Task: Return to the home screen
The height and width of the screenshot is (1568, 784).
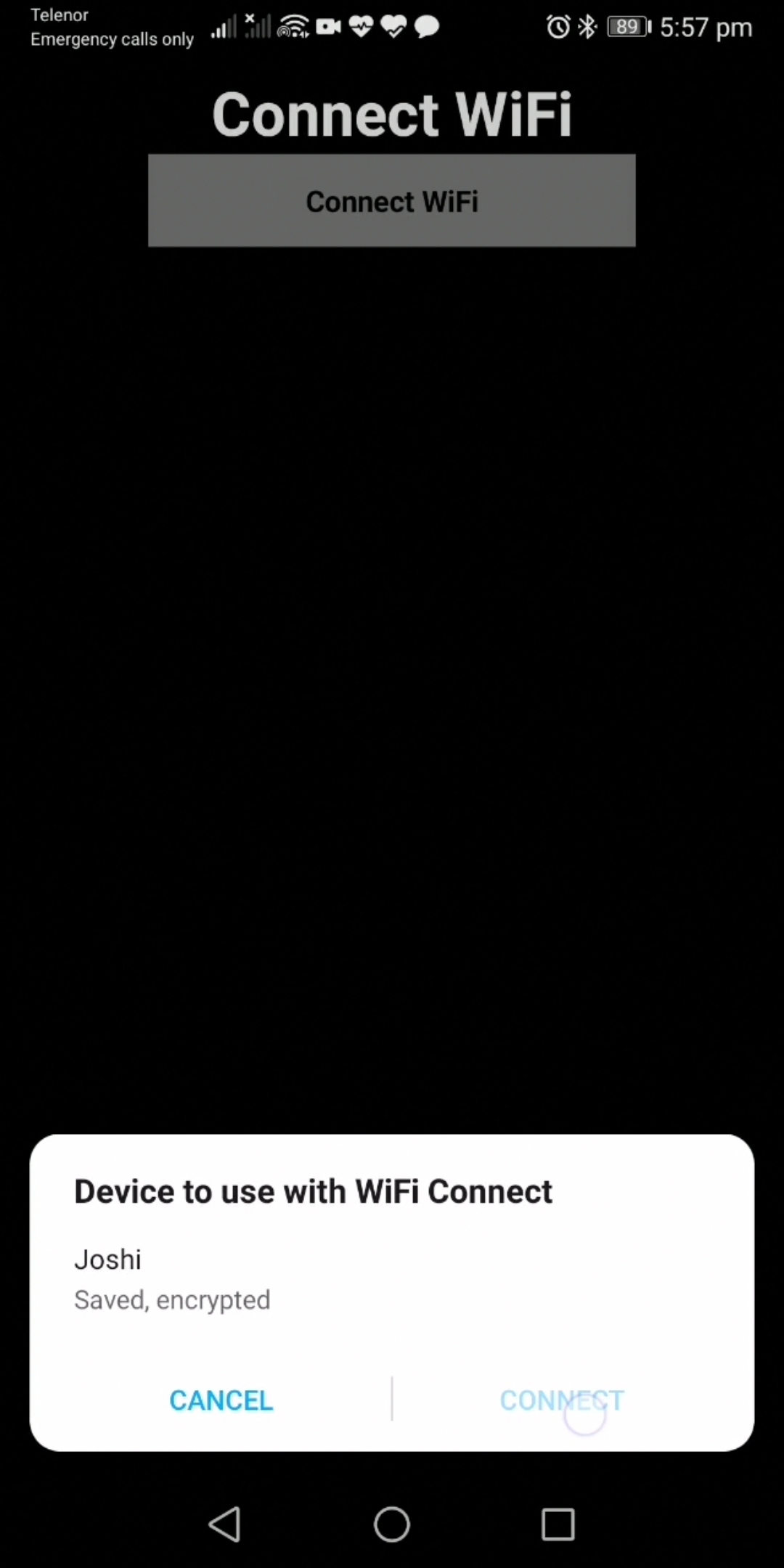Action: click(391, 1523)
